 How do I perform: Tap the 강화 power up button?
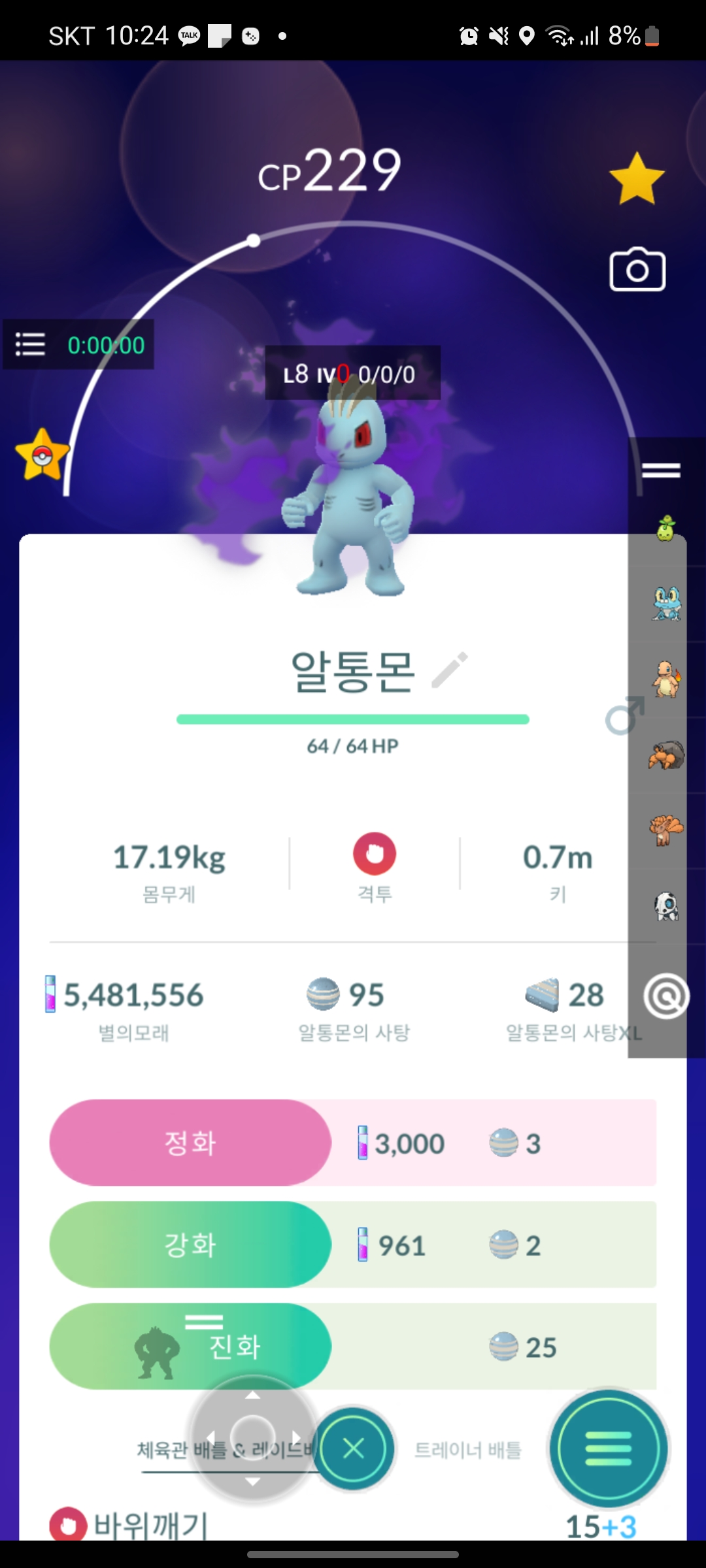[190, 1245]
